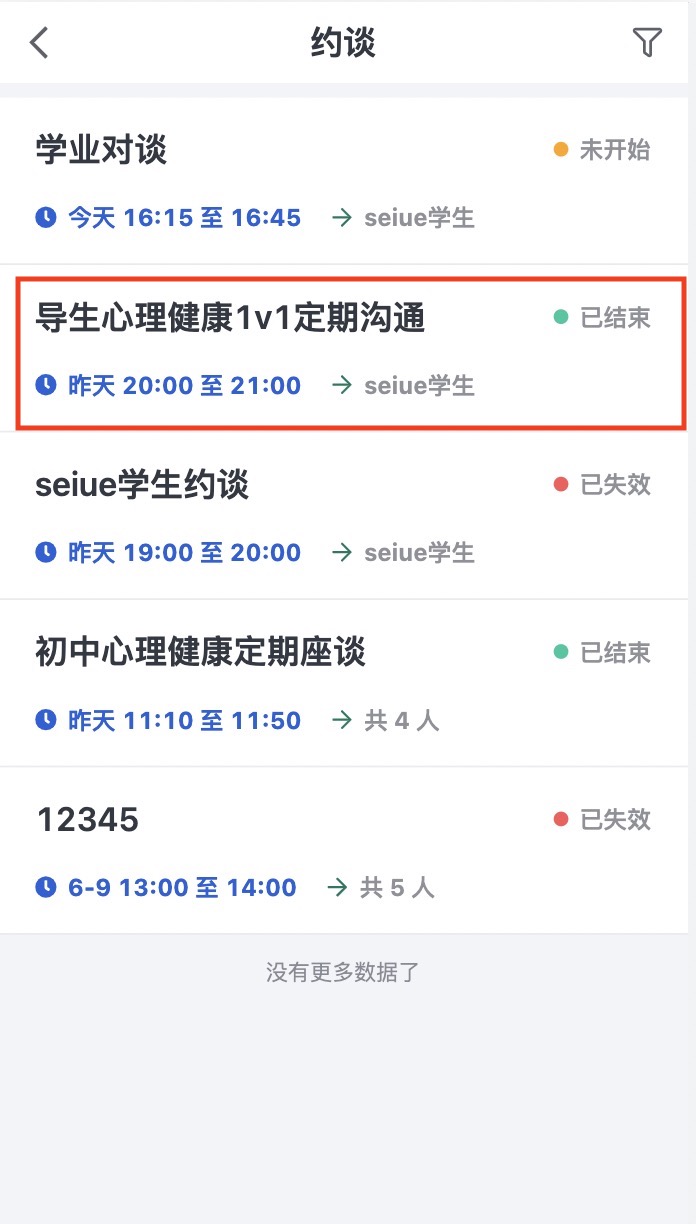Open the 学业对谈 appointment
The height and width of the screenshot is (1224, 696).
[x=344, y=181]
